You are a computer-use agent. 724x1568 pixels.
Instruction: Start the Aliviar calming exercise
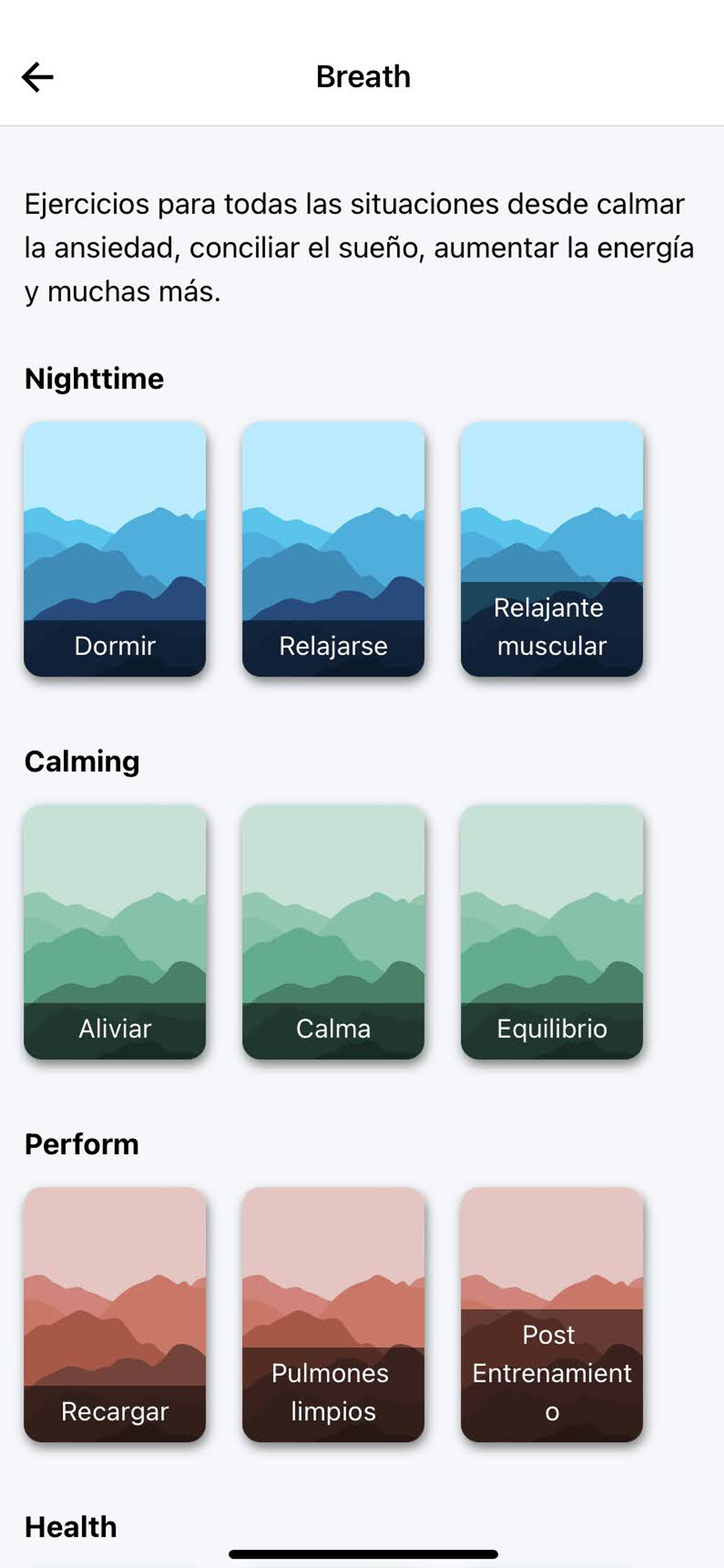coord(115,932)
